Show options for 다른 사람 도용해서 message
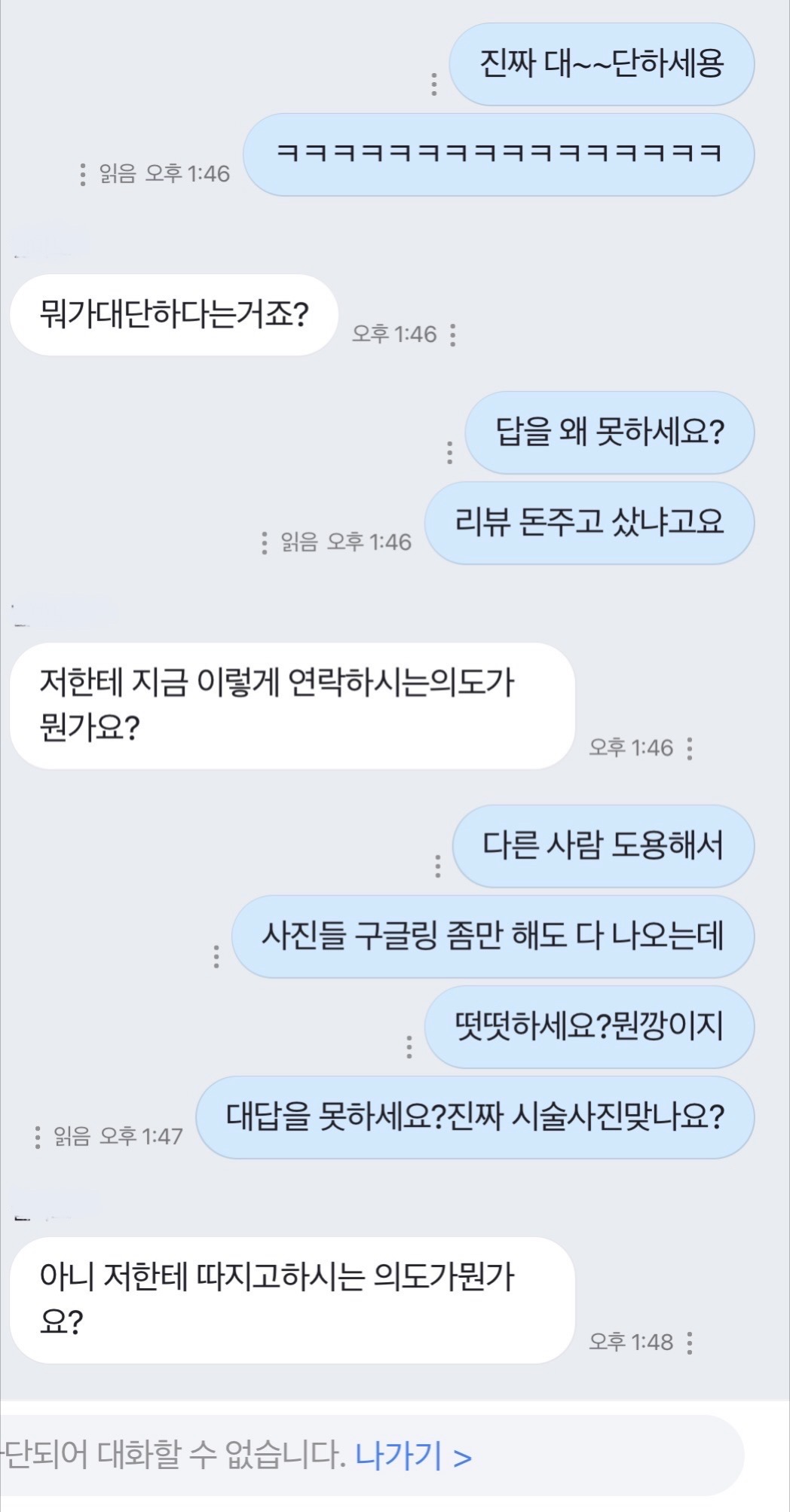 [437, 866]
